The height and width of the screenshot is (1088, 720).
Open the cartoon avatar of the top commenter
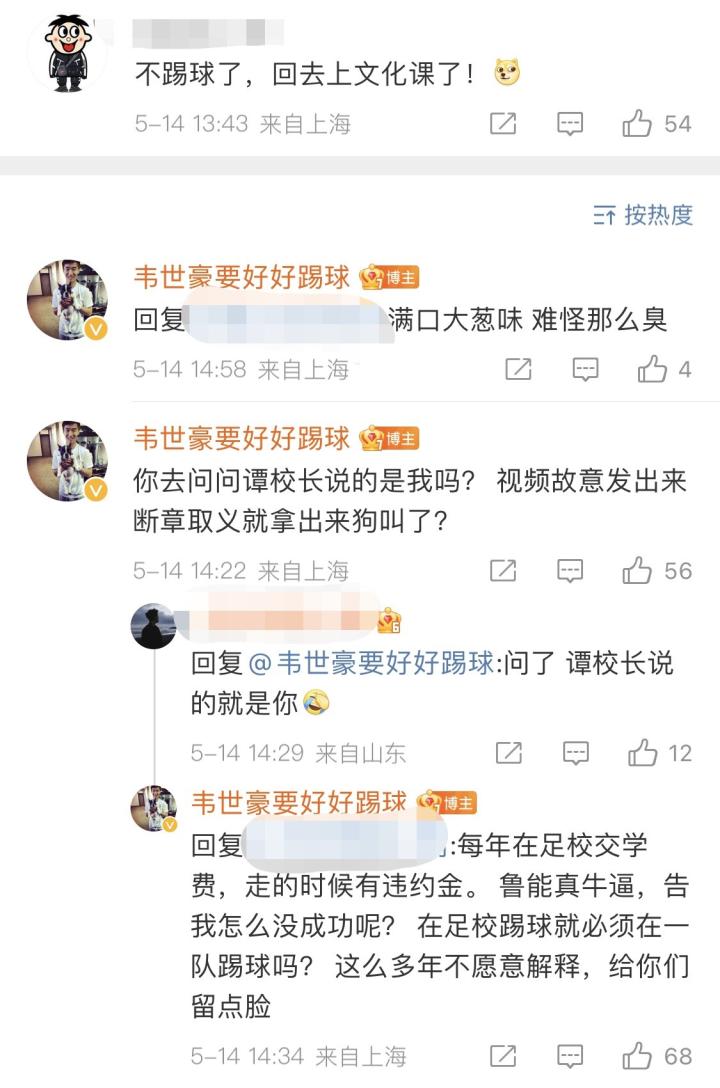[67, 52]
